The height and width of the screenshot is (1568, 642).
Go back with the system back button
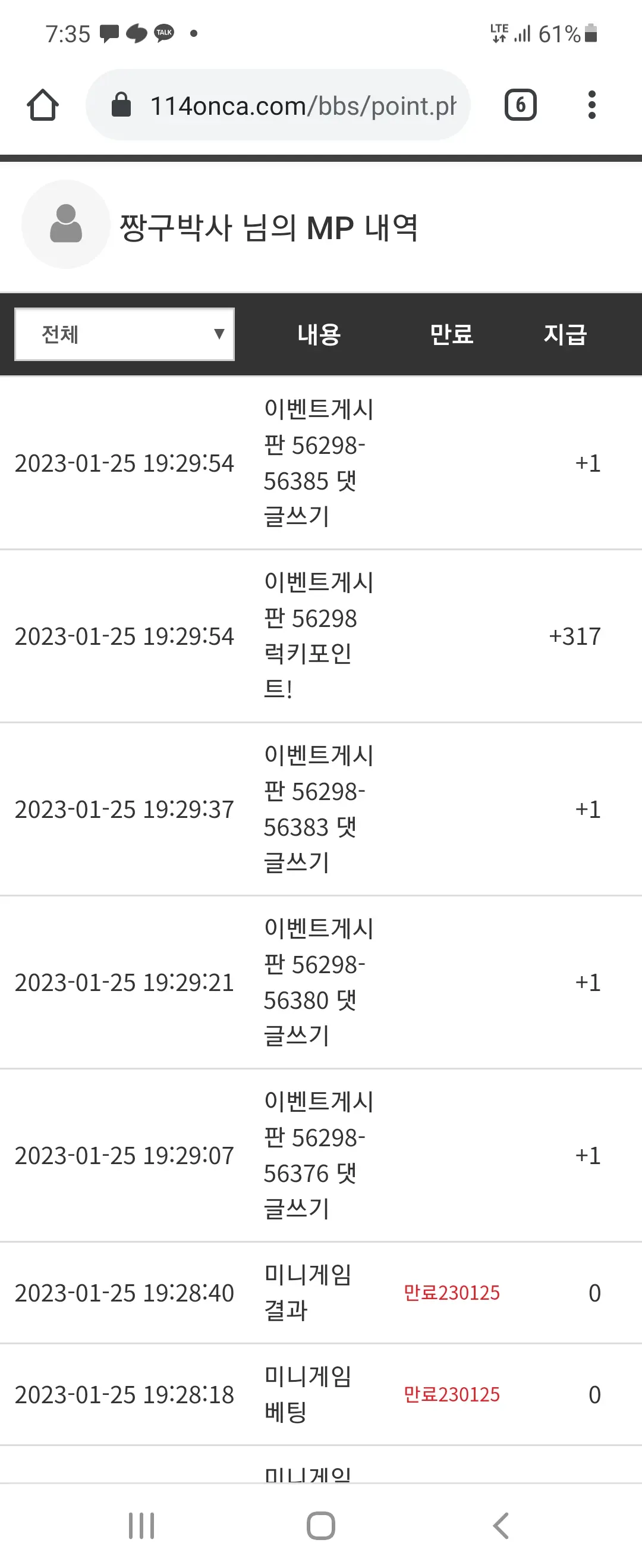click(501, 1526)
